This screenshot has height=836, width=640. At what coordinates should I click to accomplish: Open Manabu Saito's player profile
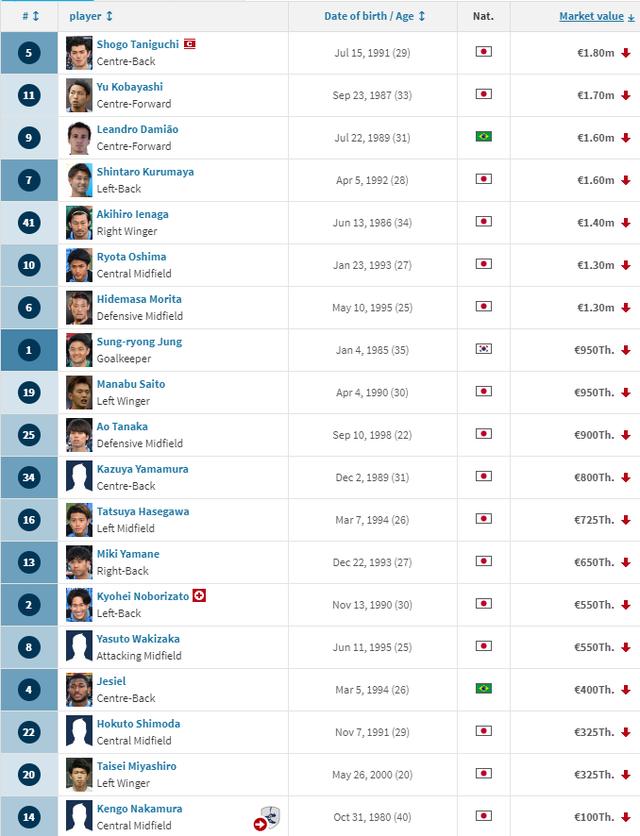130,384
